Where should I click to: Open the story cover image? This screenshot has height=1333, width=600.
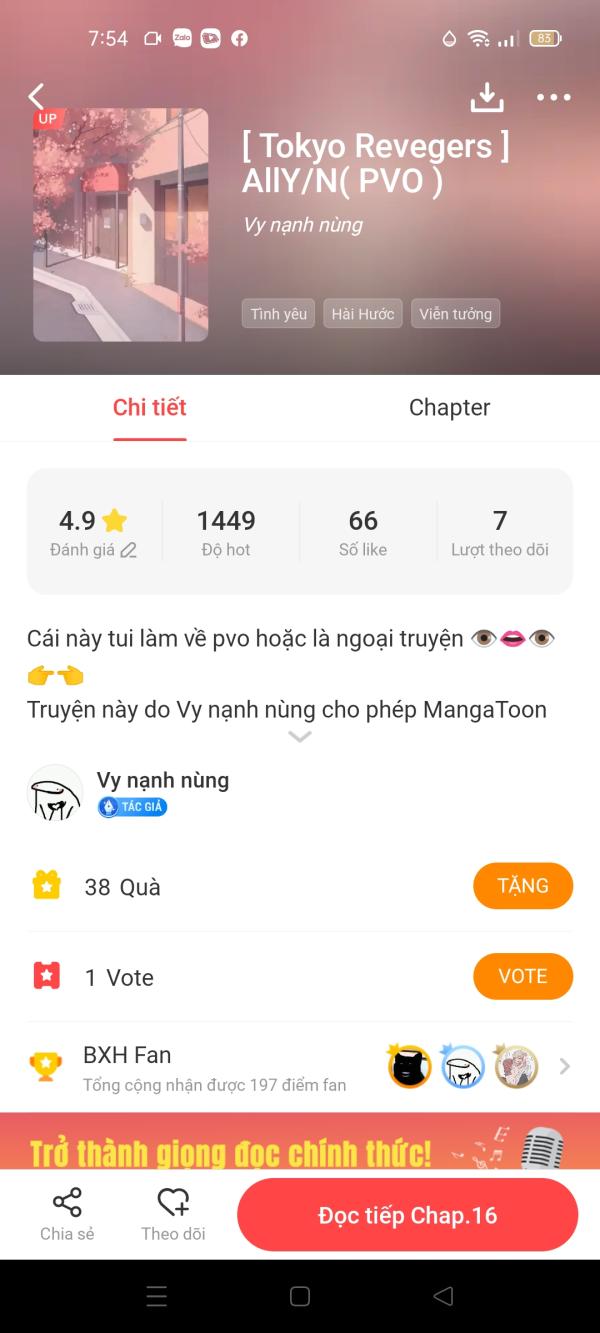point(121,225)
